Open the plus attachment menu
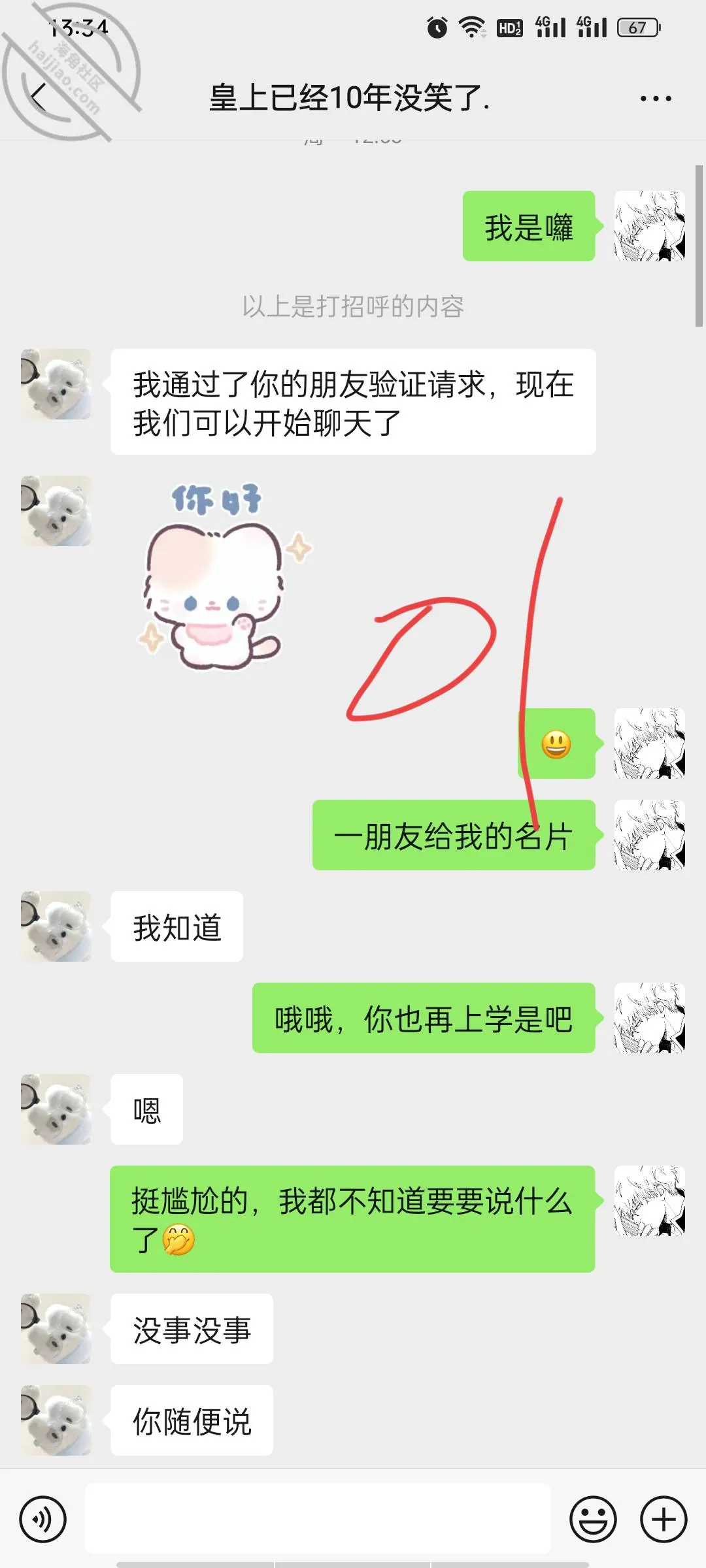 (x=663, y=1519)
